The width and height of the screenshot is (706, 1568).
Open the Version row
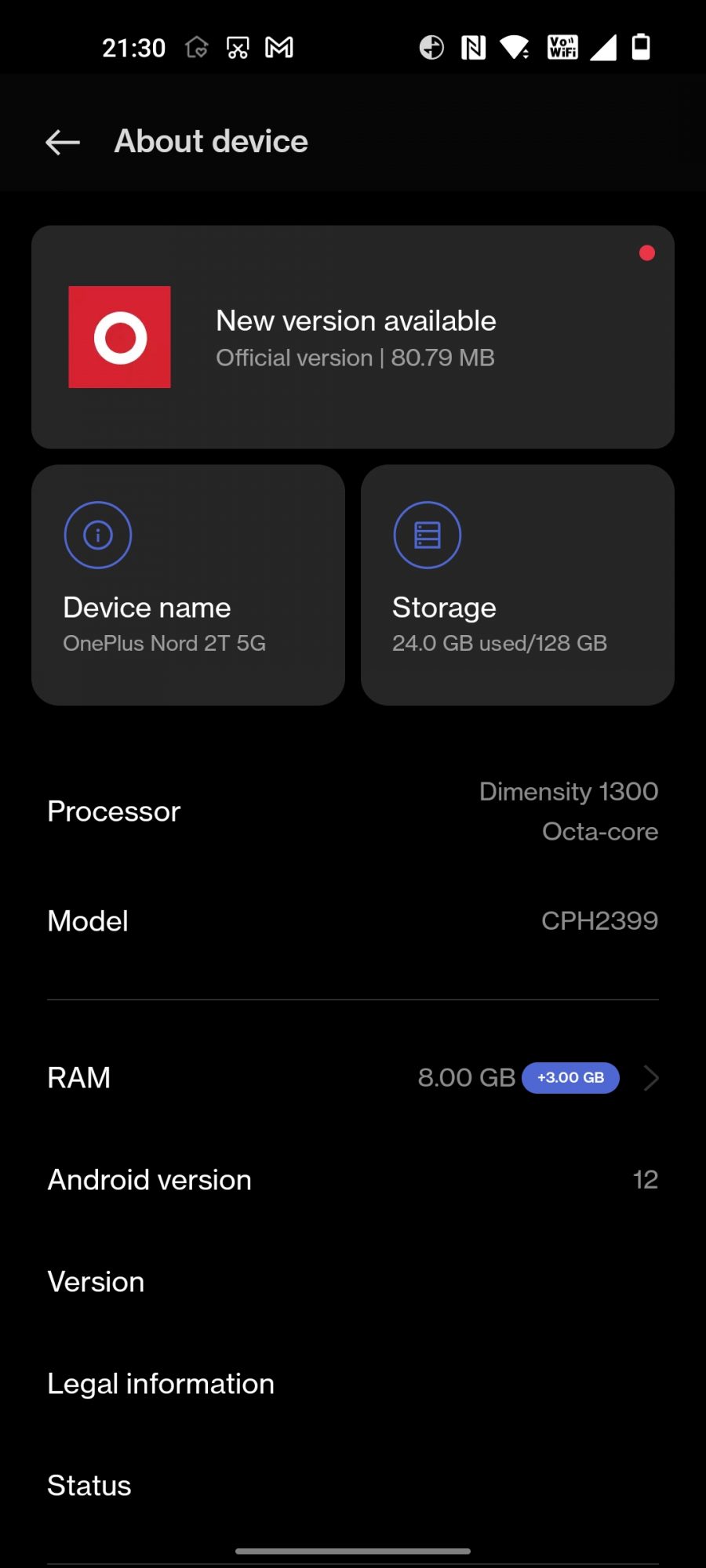point(353,1281)
